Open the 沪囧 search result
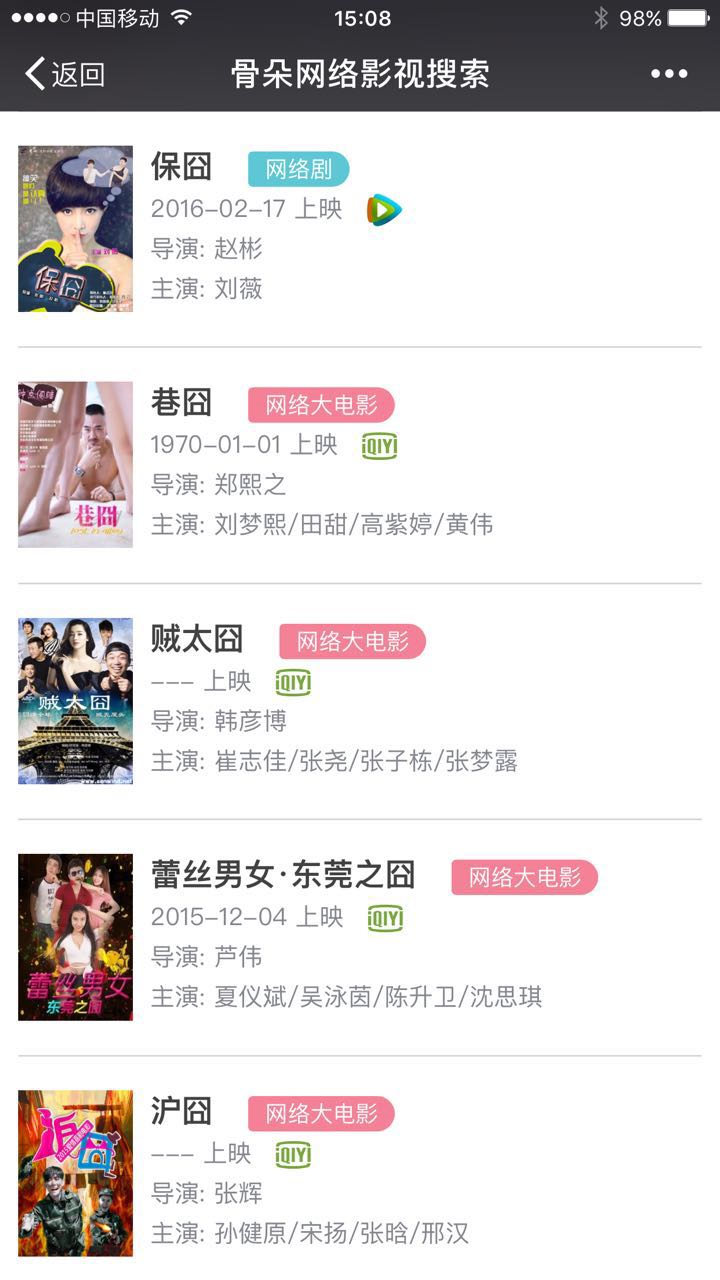This screenshot has width=720, height=1280. click(181, 1111)
